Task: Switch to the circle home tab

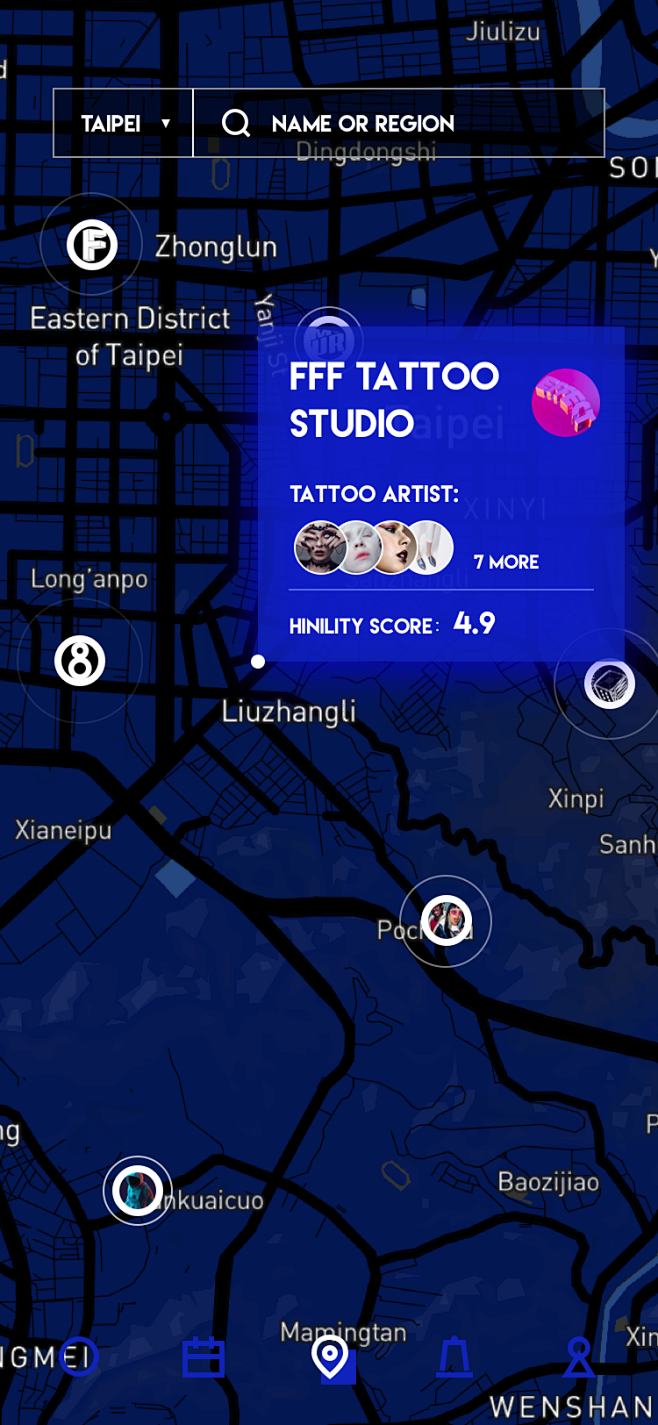Action: [x=80, y=1358]
